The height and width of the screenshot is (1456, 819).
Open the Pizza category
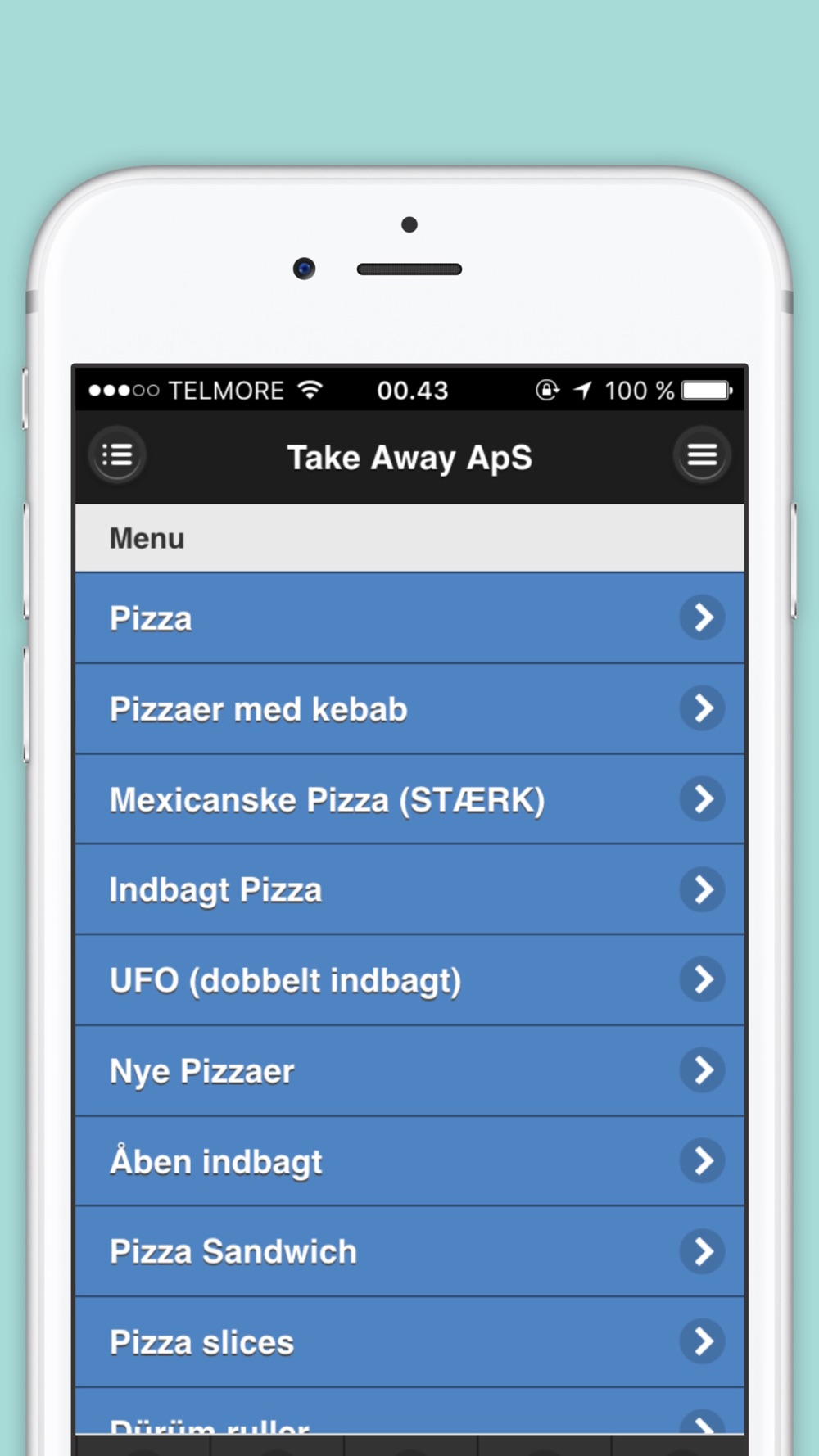pos(409,617)
